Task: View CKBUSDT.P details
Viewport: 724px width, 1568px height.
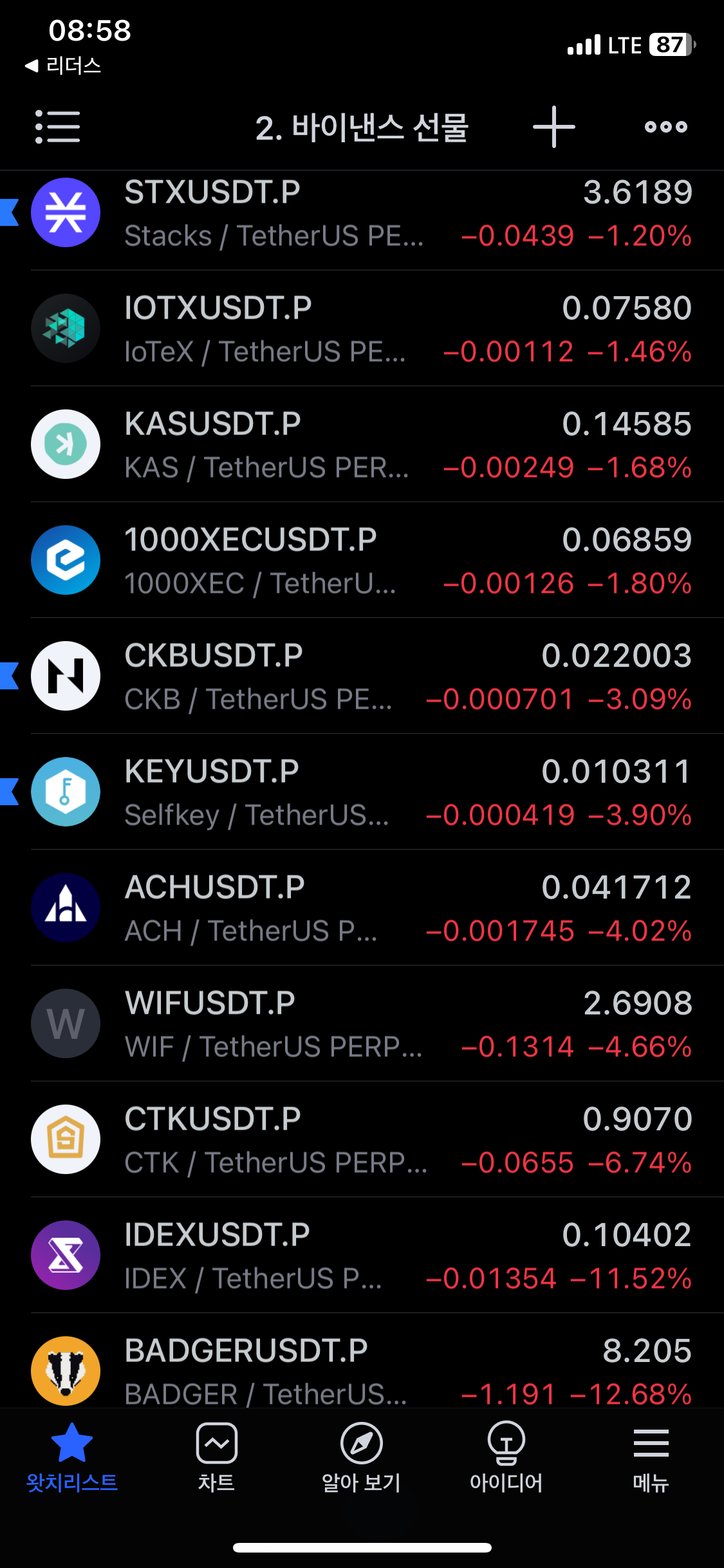Action: (x=362, y=676)
